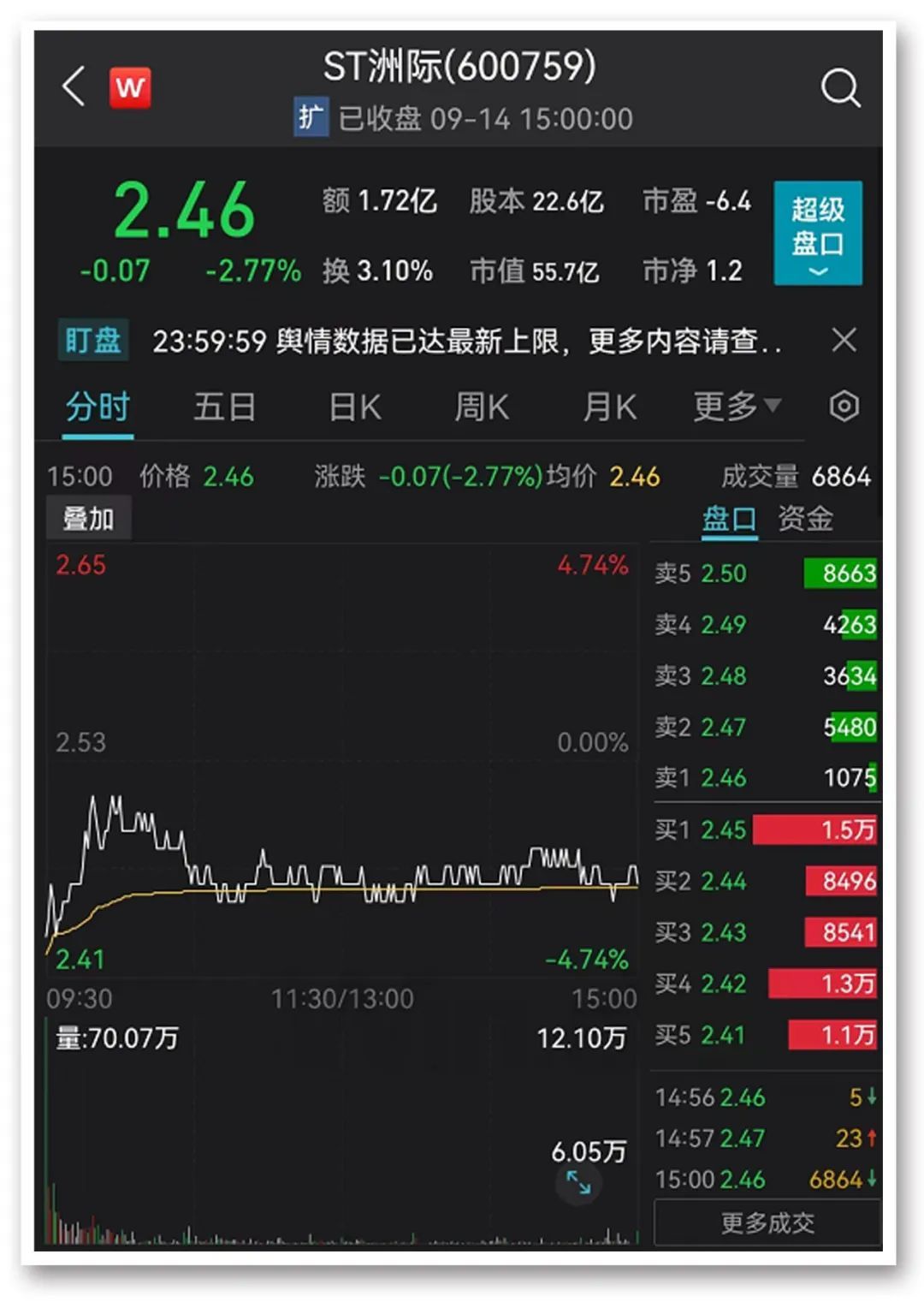
Task: Select the 五日 five-day chart tab
Action: (x=225, y=407)
